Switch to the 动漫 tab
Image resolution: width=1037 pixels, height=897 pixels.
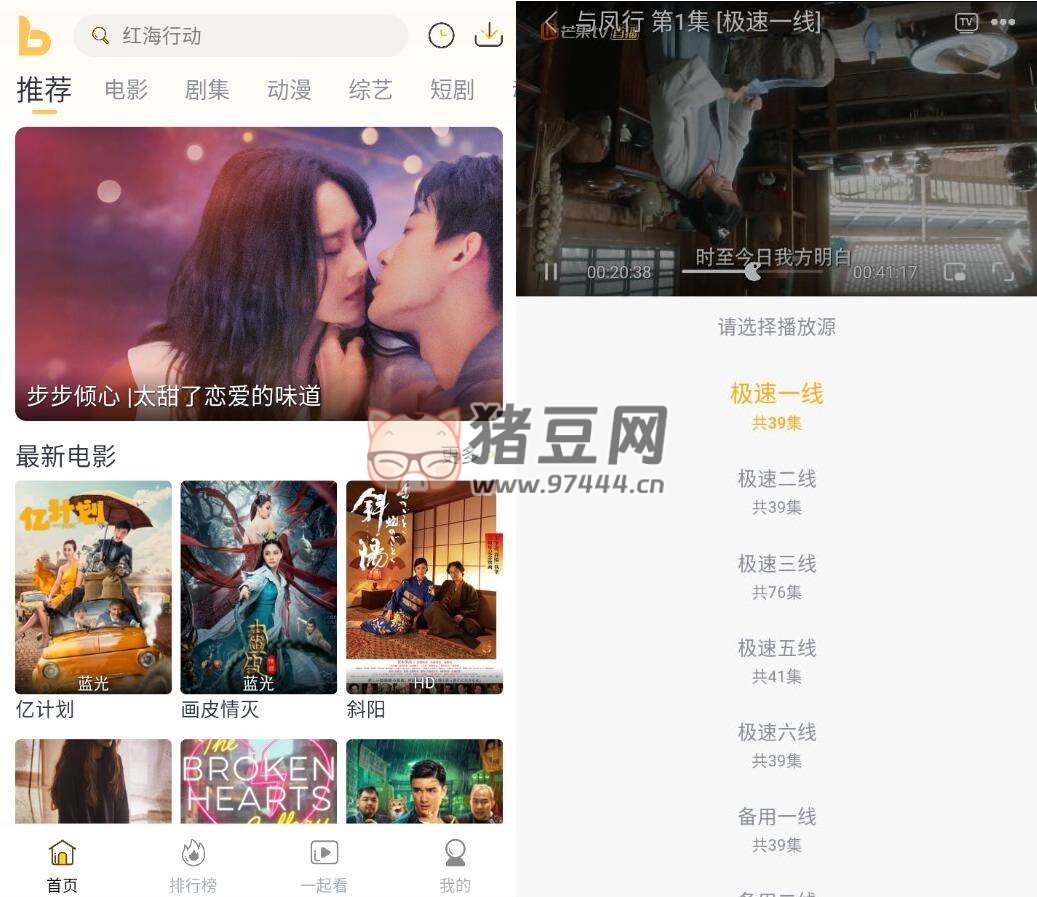coord(289,90)
